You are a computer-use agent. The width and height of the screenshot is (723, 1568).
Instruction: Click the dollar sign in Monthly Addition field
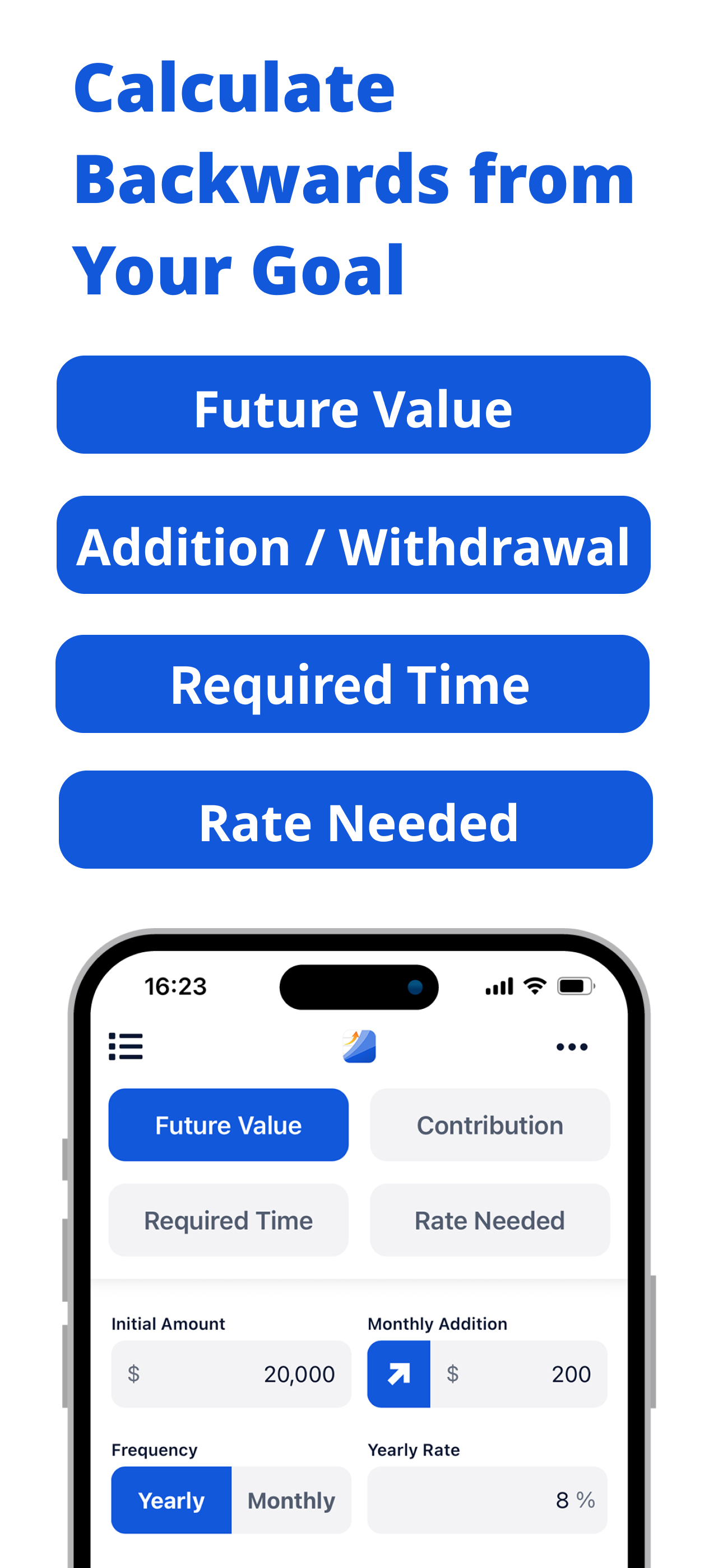coord(453,1375)
